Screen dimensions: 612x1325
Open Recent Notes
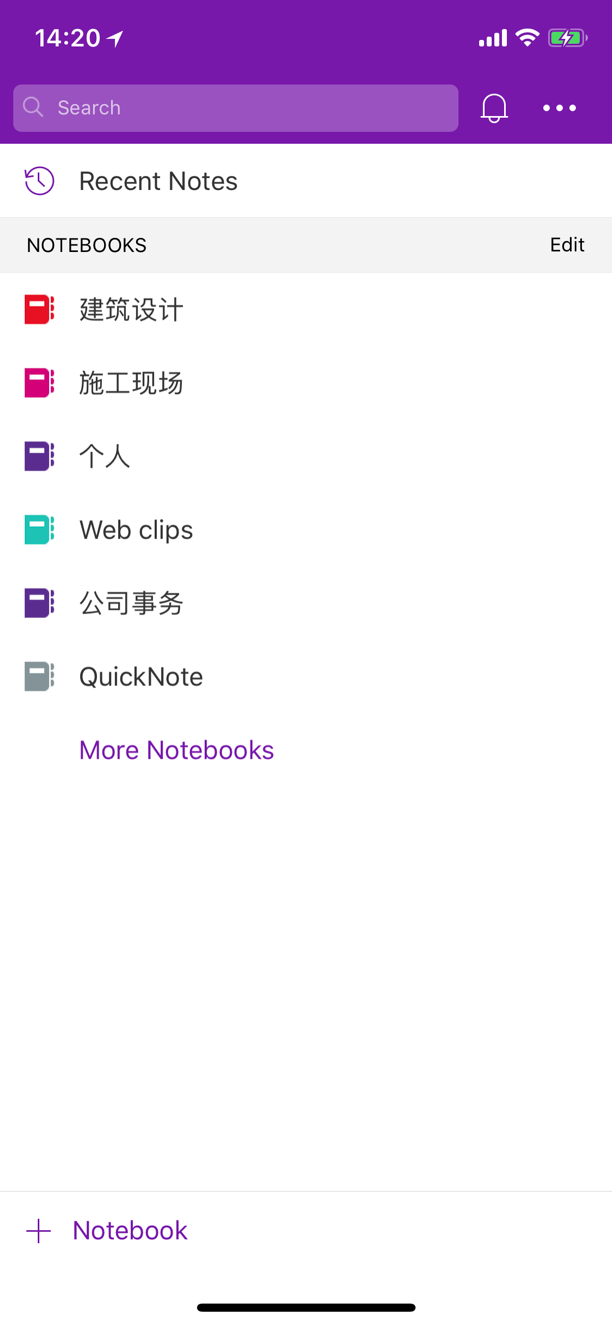click(x=158, y=181)
